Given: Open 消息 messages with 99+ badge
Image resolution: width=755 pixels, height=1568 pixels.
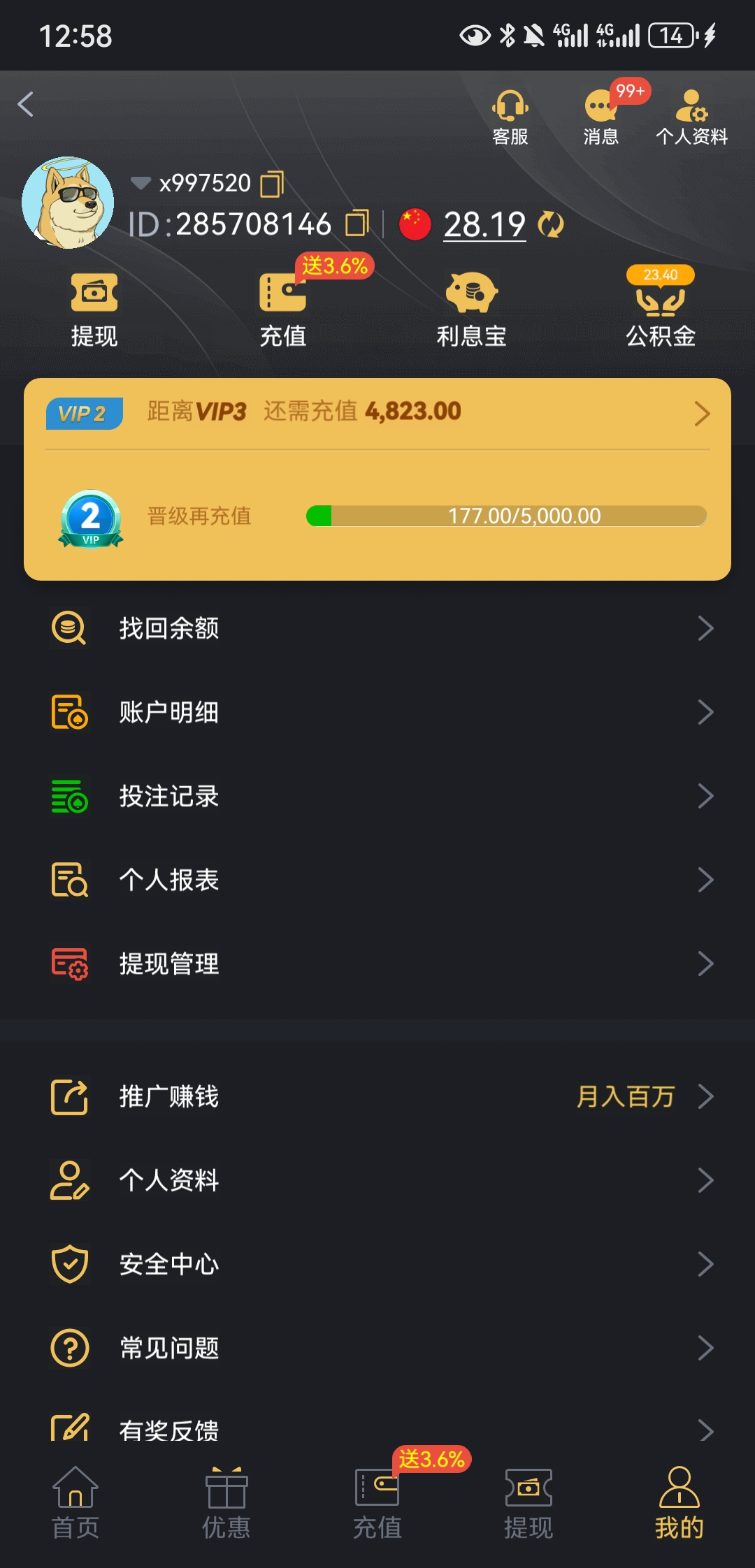Looking at the screenshot, I should pos(601,116).
